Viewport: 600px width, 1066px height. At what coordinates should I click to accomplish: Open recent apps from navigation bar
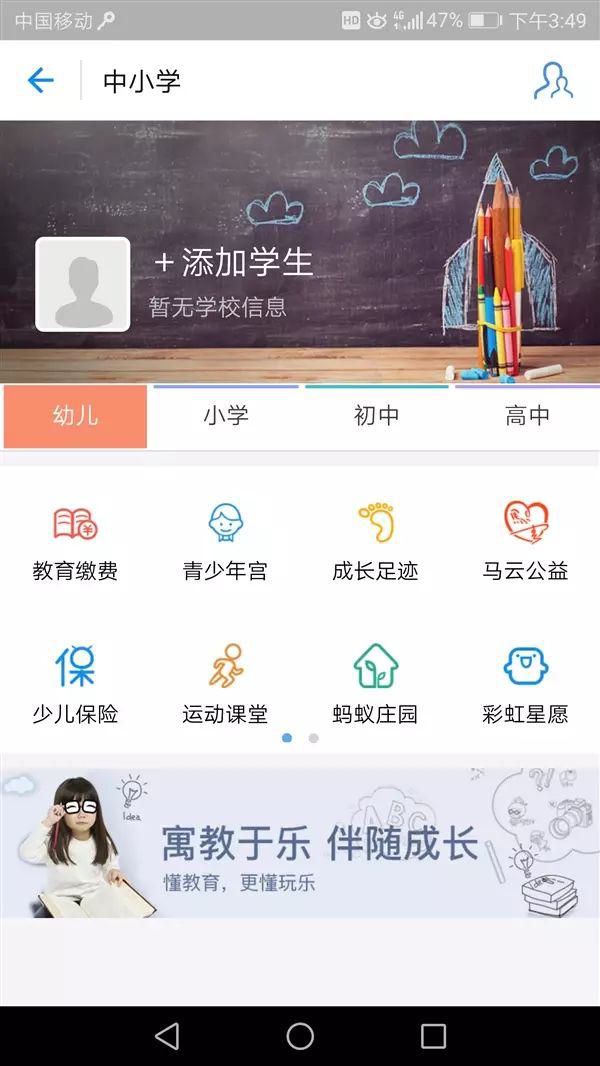[x=433, y=1036]
